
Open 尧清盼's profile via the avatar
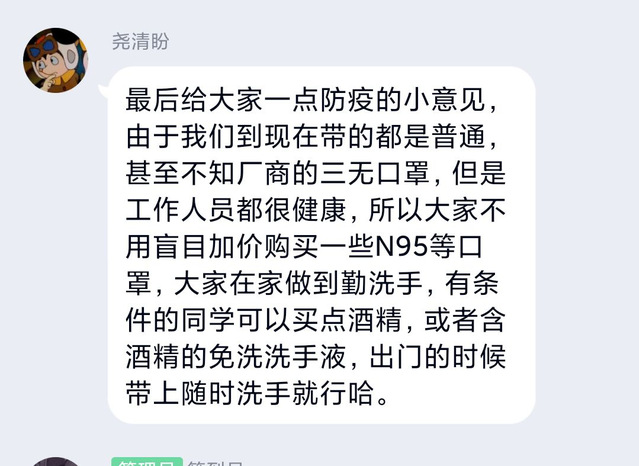pos(56,61)
